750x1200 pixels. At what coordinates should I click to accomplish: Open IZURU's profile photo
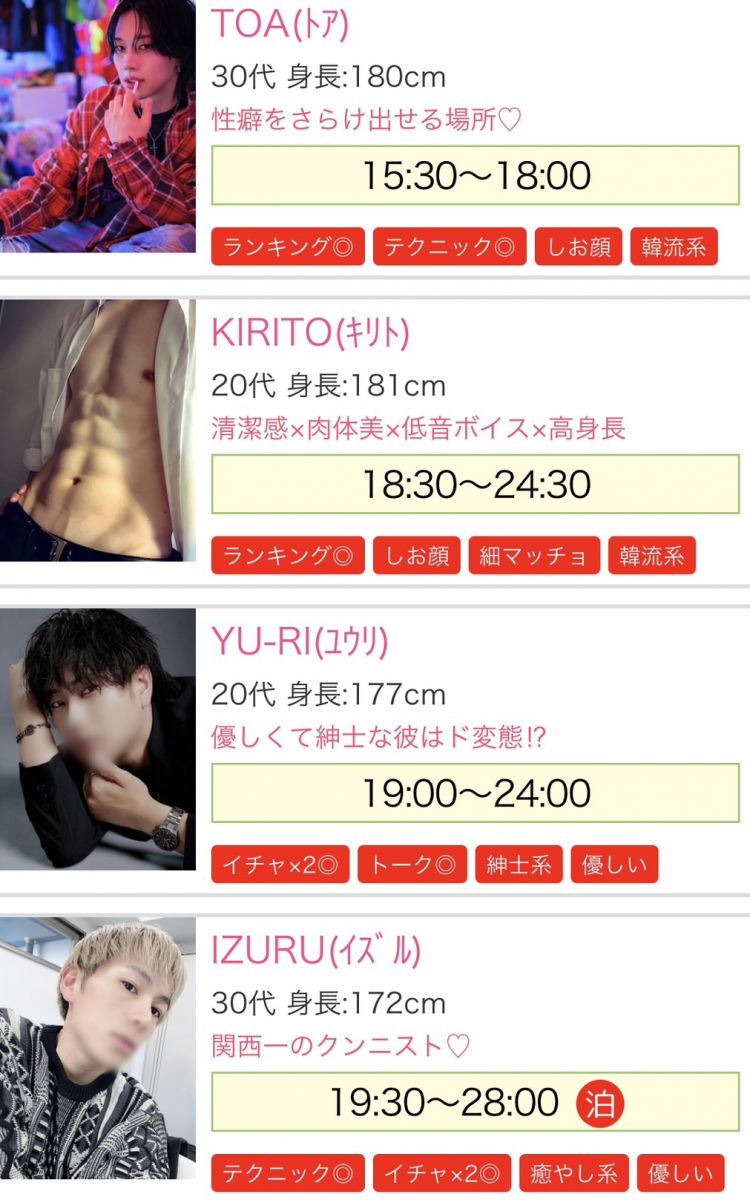pos(97,1050)
